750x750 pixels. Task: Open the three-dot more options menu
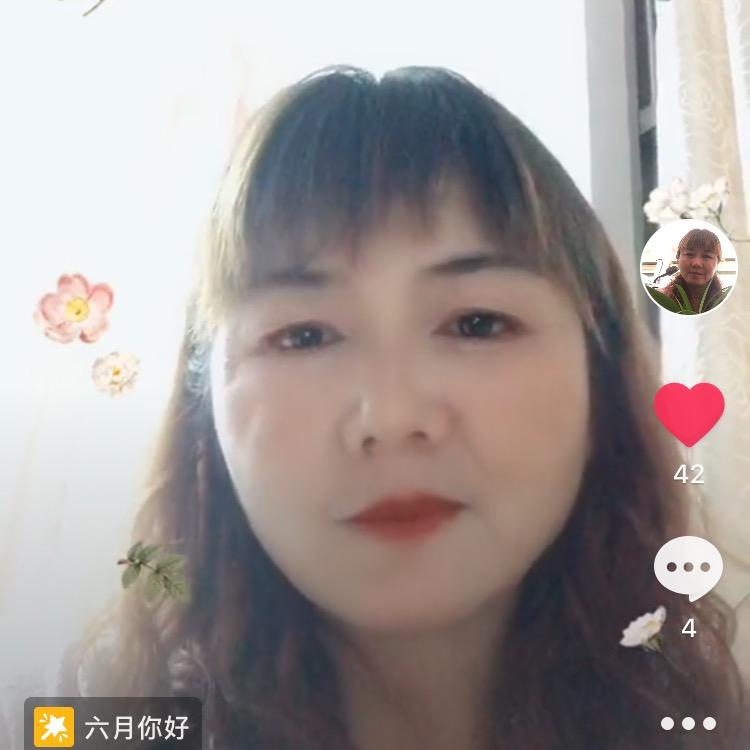[688, 723]
